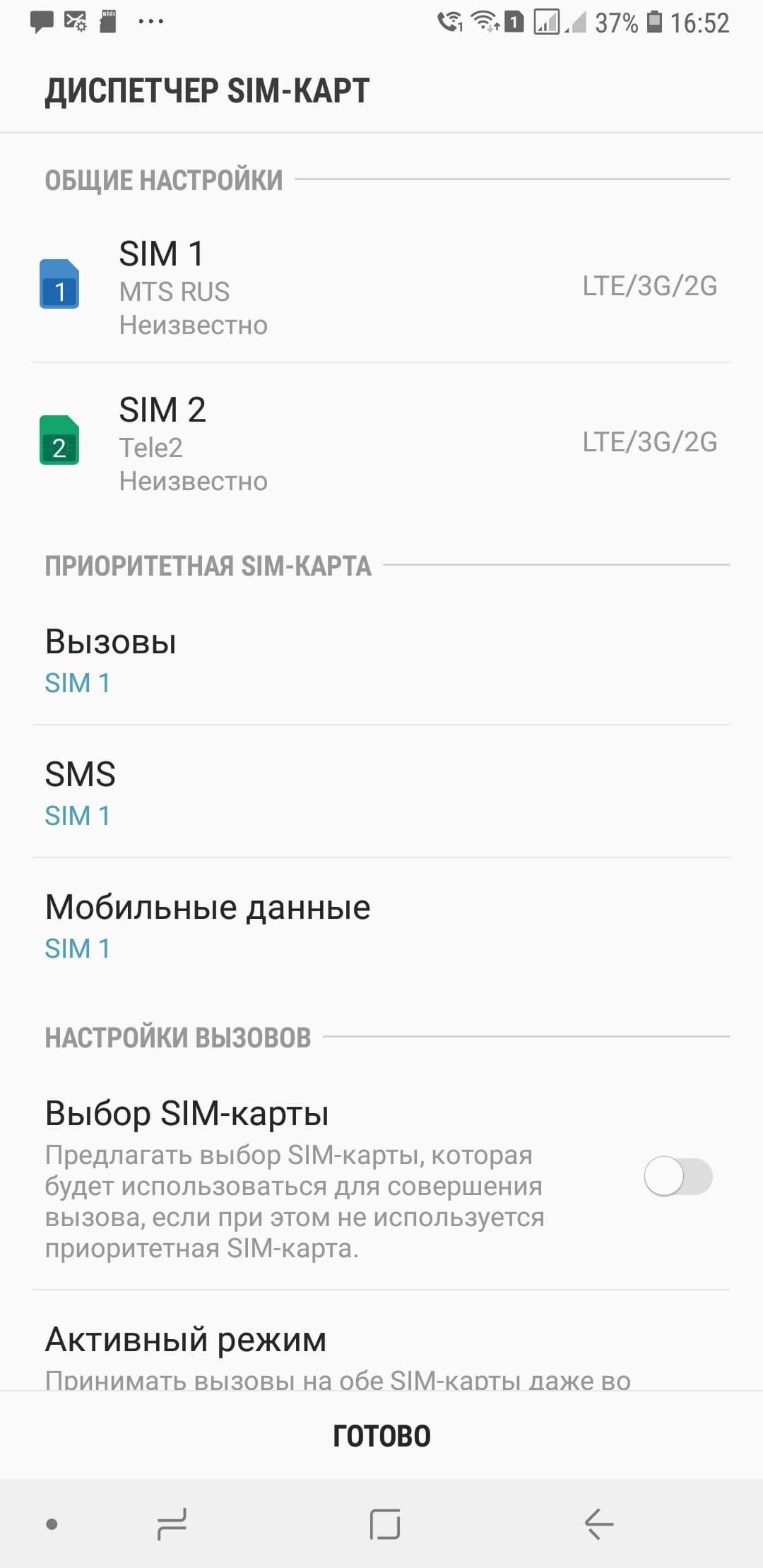Tap the ГОТОВО button
The image size is (763, 1568).
click(x=381, y=1436)
